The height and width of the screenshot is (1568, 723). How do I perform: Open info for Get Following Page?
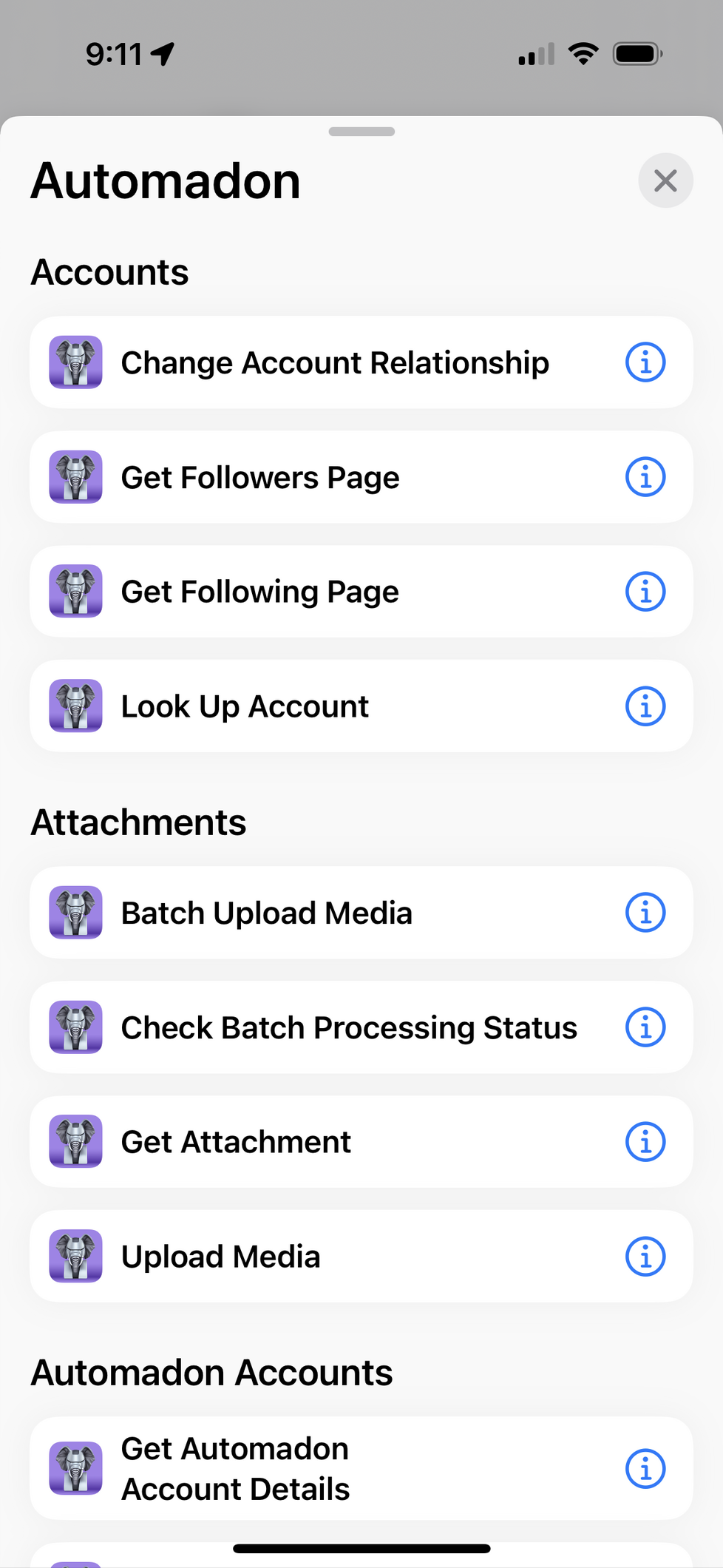click(645, 592)
